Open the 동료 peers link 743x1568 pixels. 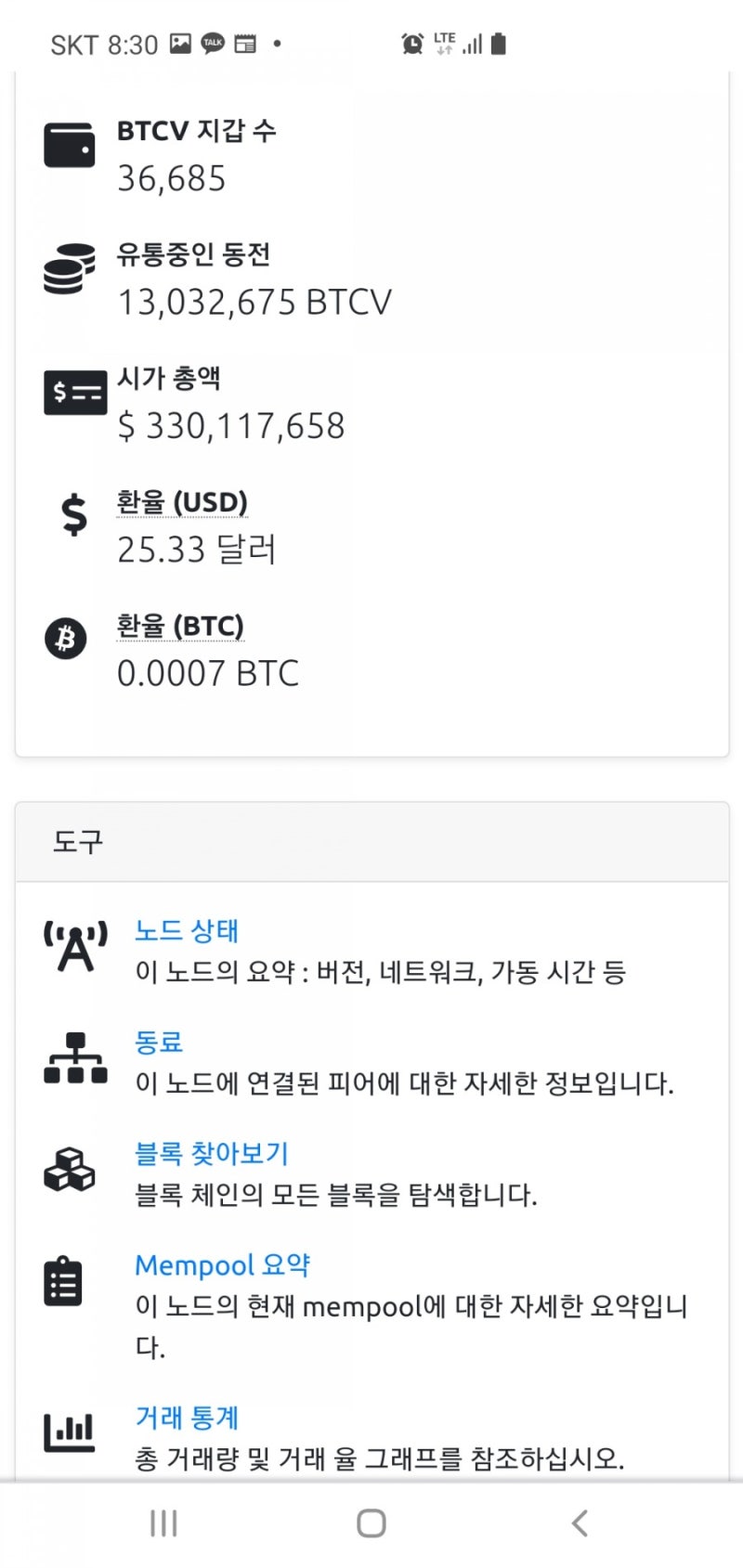[159, 1043]
